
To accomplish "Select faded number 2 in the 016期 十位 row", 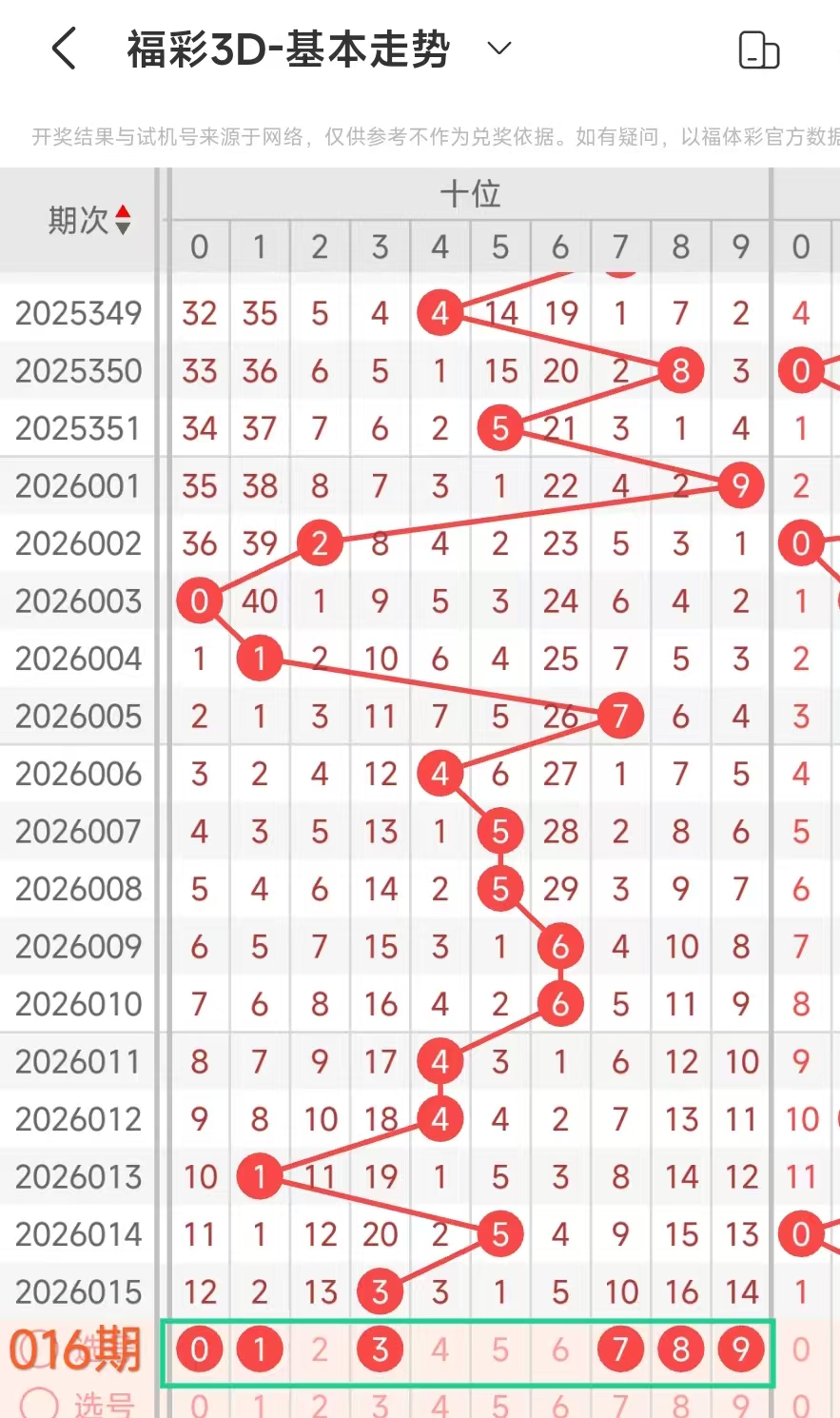I will (x=320, y=1349).
